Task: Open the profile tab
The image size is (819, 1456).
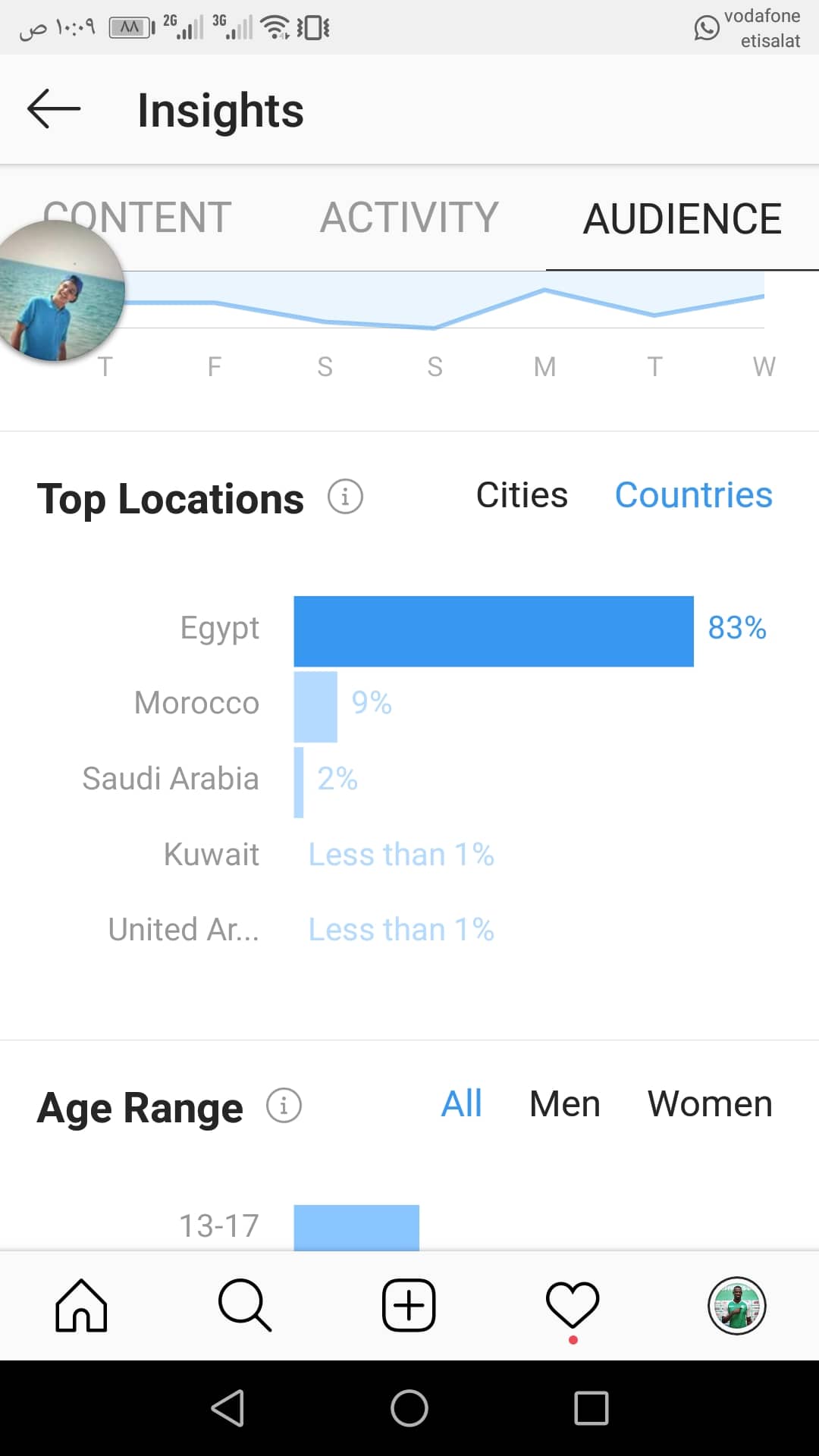Action: coord(736,1305)
